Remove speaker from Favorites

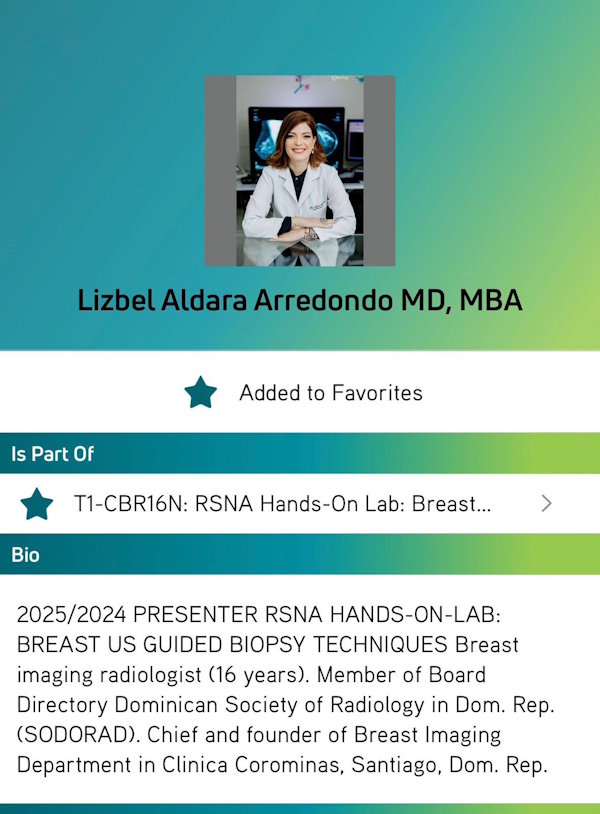pos(201,393)
